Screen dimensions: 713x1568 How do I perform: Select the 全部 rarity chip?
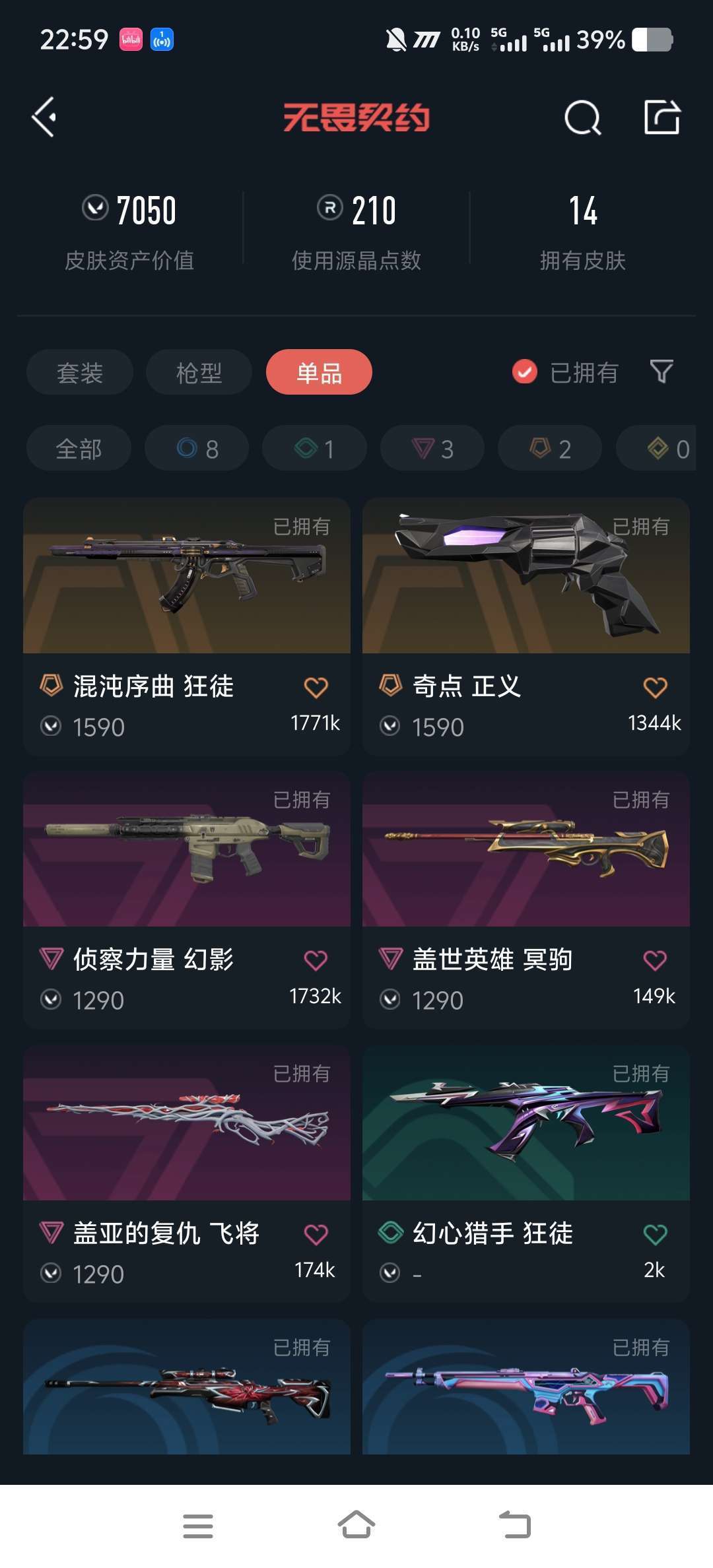[x=79, y=449]
